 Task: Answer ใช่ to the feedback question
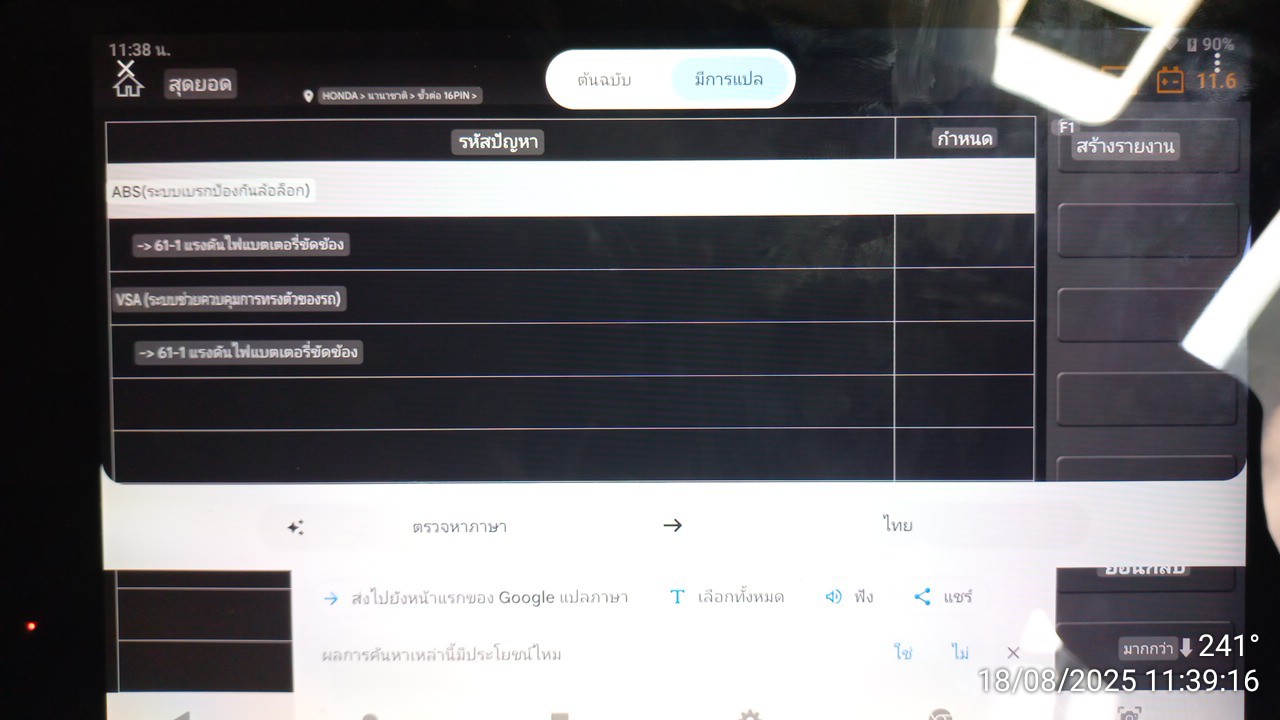coord(903,653)
